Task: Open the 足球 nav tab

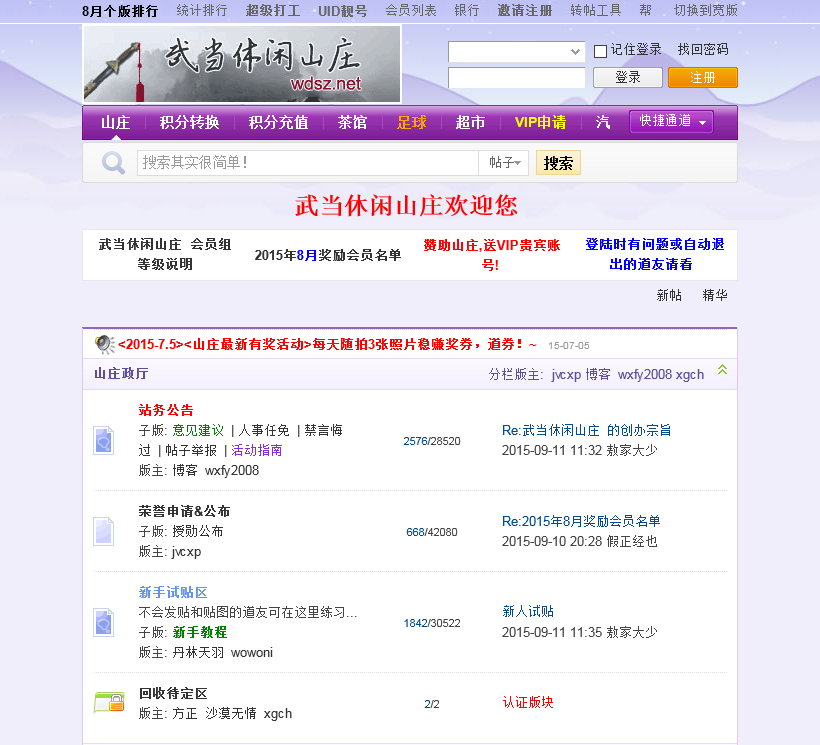Action: [411, 123]
